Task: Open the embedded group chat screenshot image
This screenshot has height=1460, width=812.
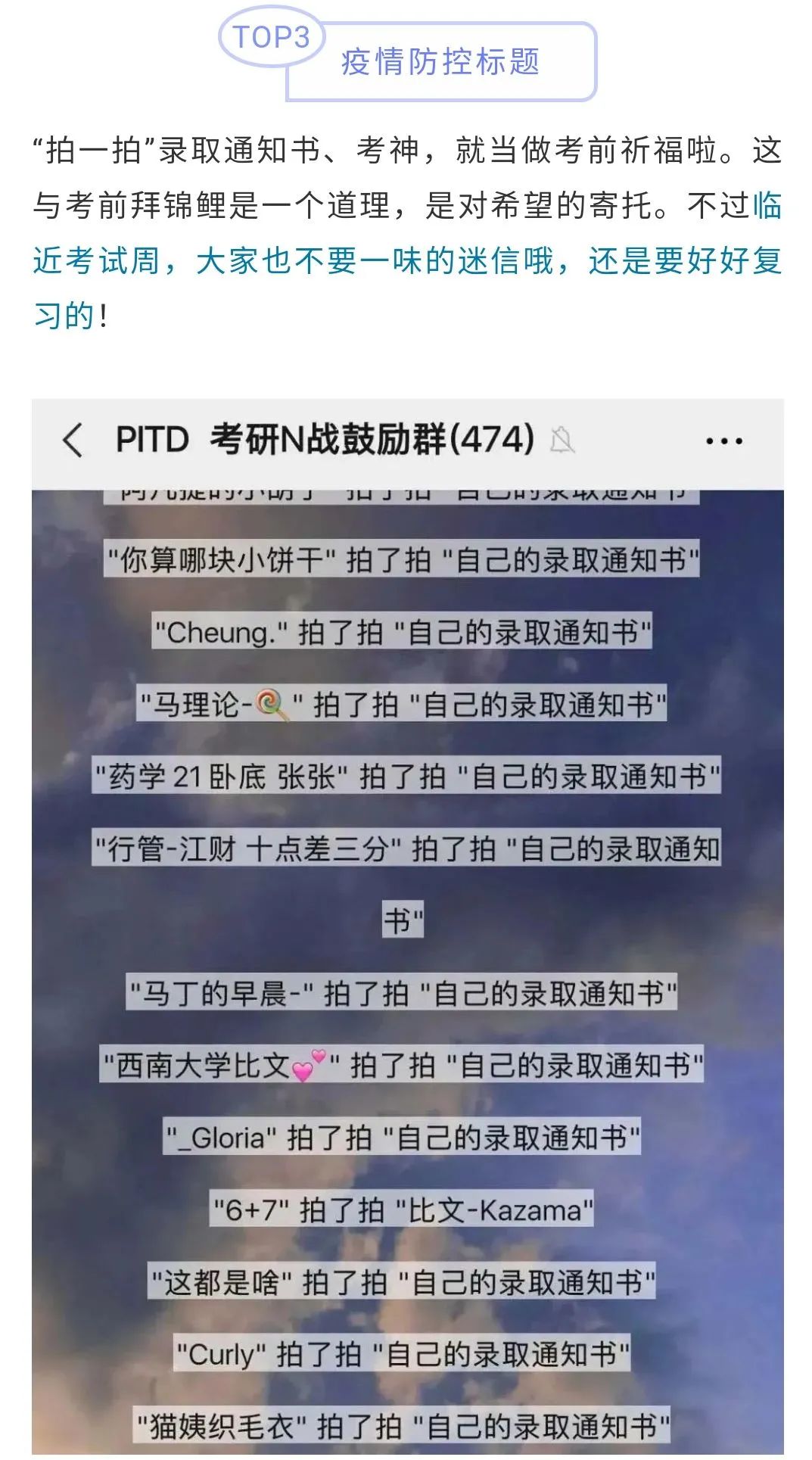Action: (407, 927)
